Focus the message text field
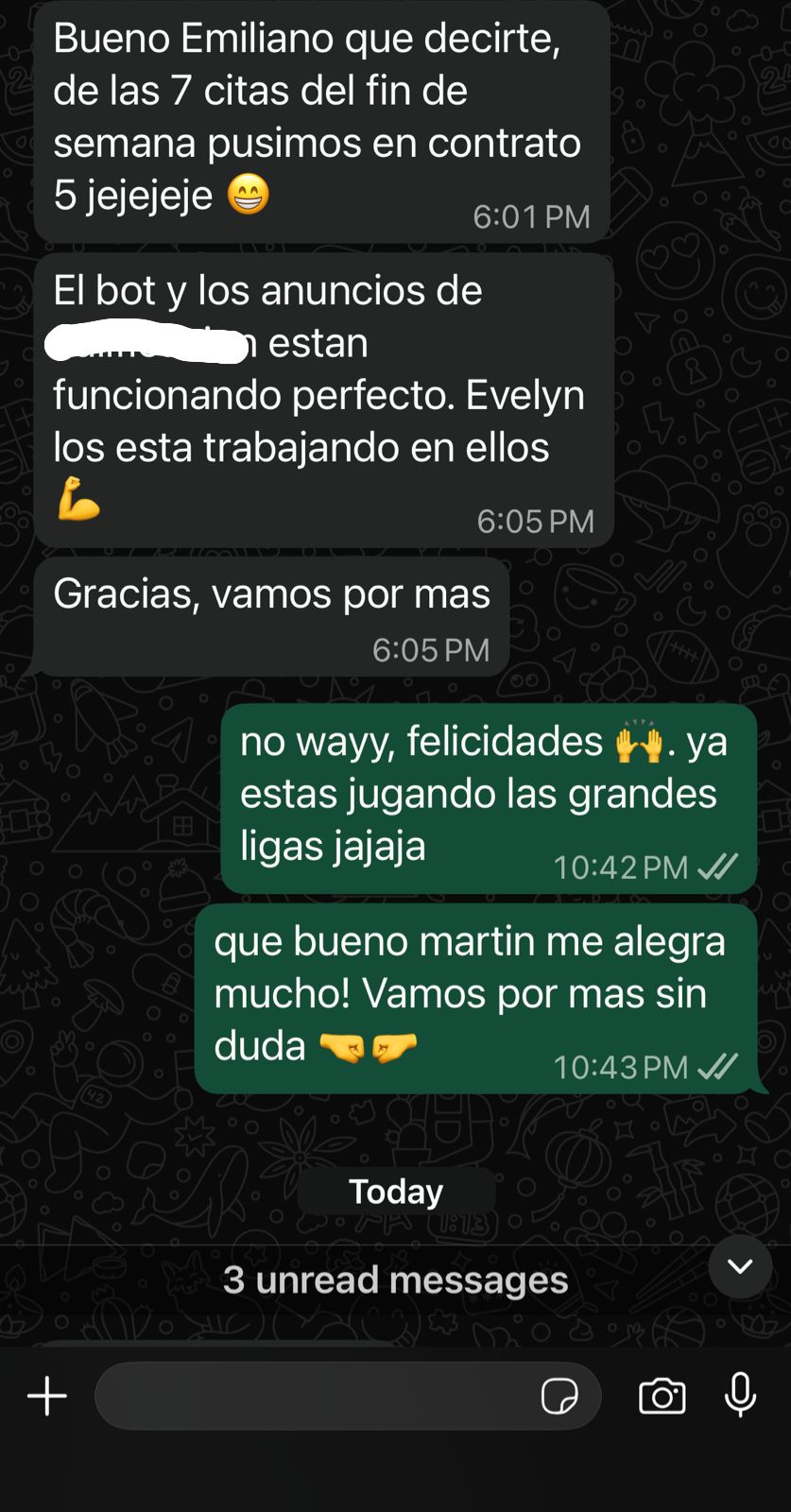This screenshot has height=1512, width=791. (x=312, y=1396)
